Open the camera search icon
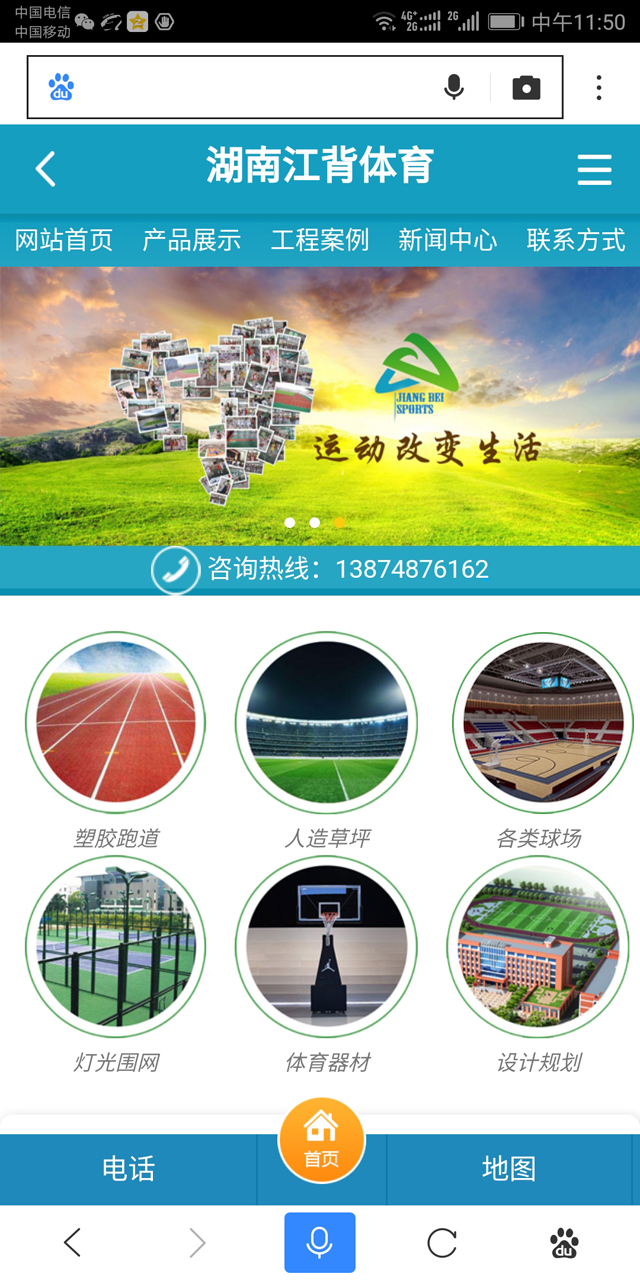Screen dimensions: 640x1280 526,88
